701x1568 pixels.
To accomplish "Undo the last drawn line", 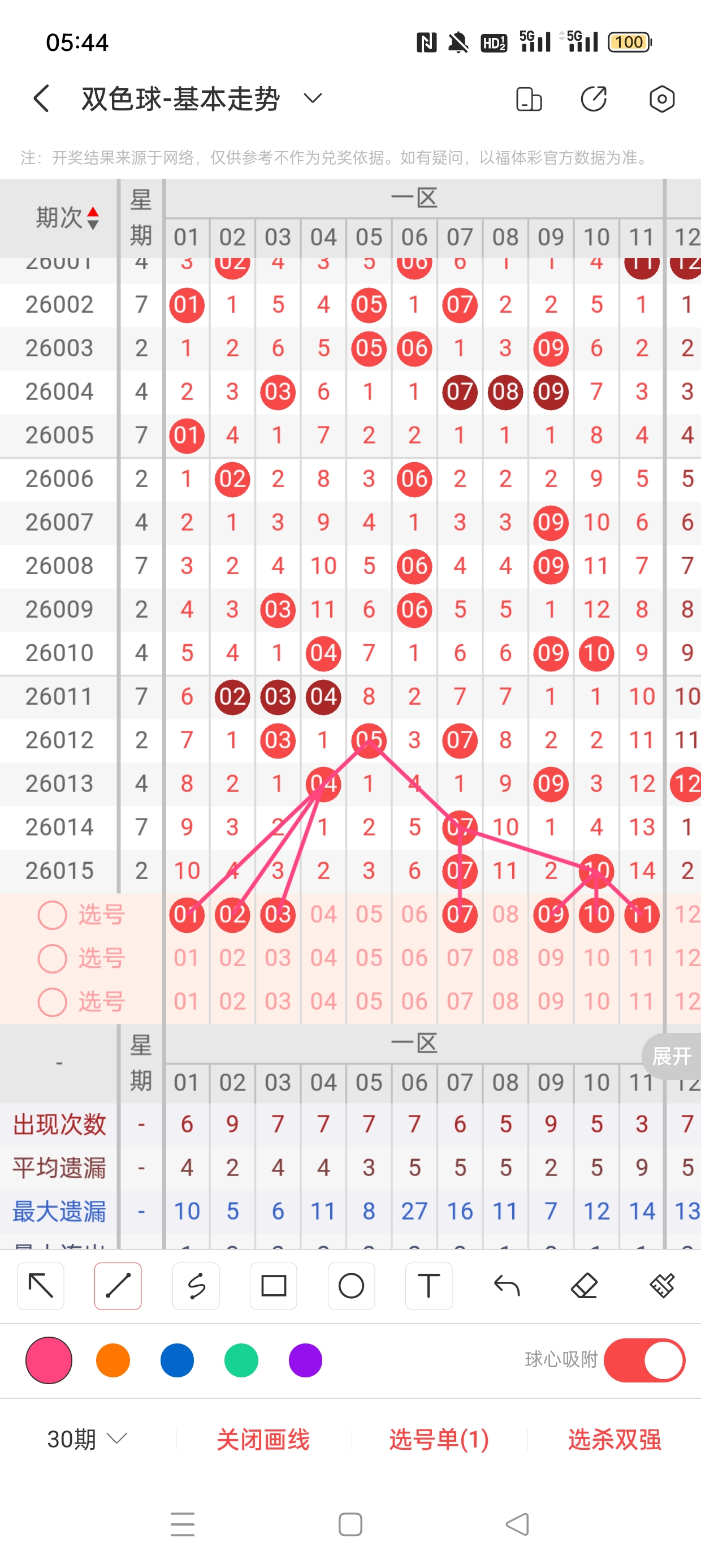I will click(507, 1286).
